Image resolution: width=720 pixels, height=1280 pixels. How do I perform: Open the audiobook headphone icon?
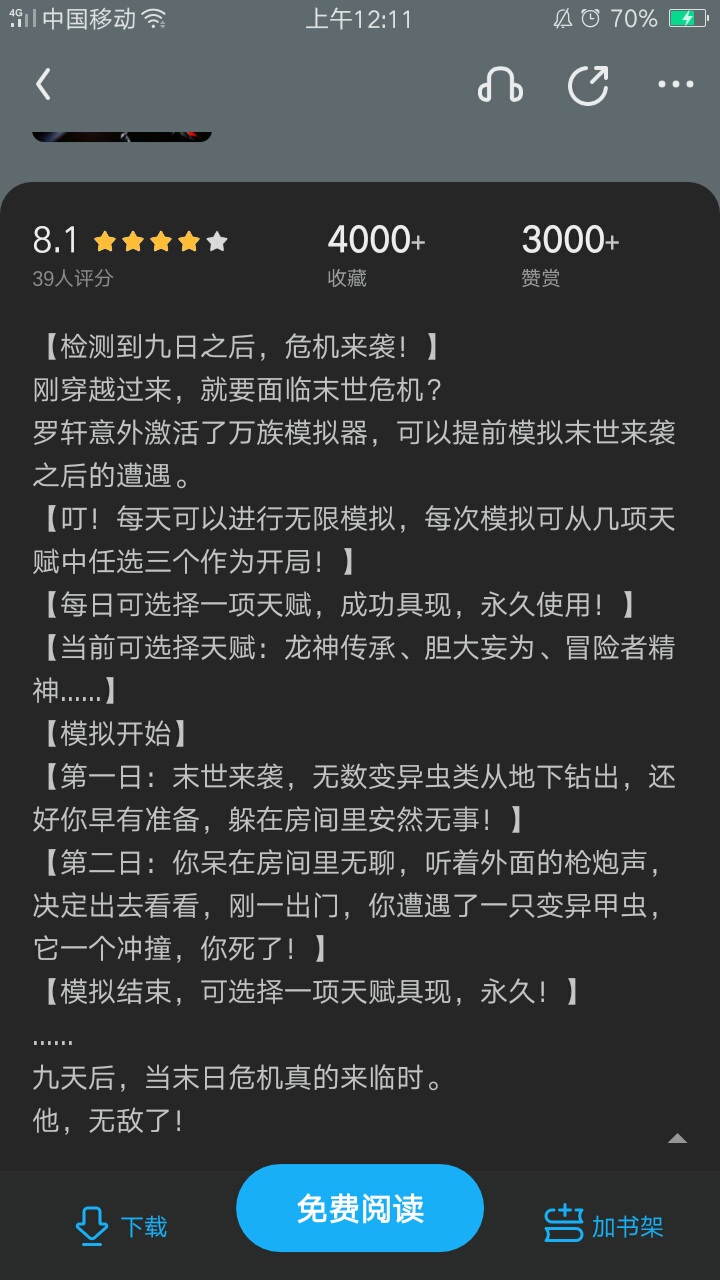pos(500,85)
